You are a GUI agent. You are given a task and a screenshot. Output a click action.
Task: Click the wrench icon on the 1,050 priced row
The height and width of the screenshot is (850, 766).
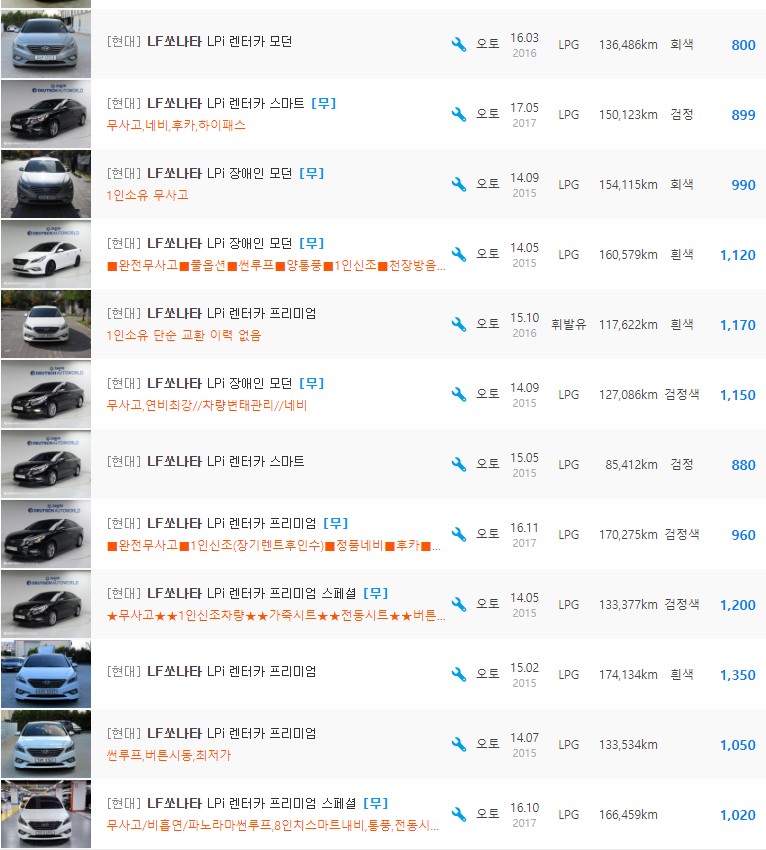pos(459,744)
